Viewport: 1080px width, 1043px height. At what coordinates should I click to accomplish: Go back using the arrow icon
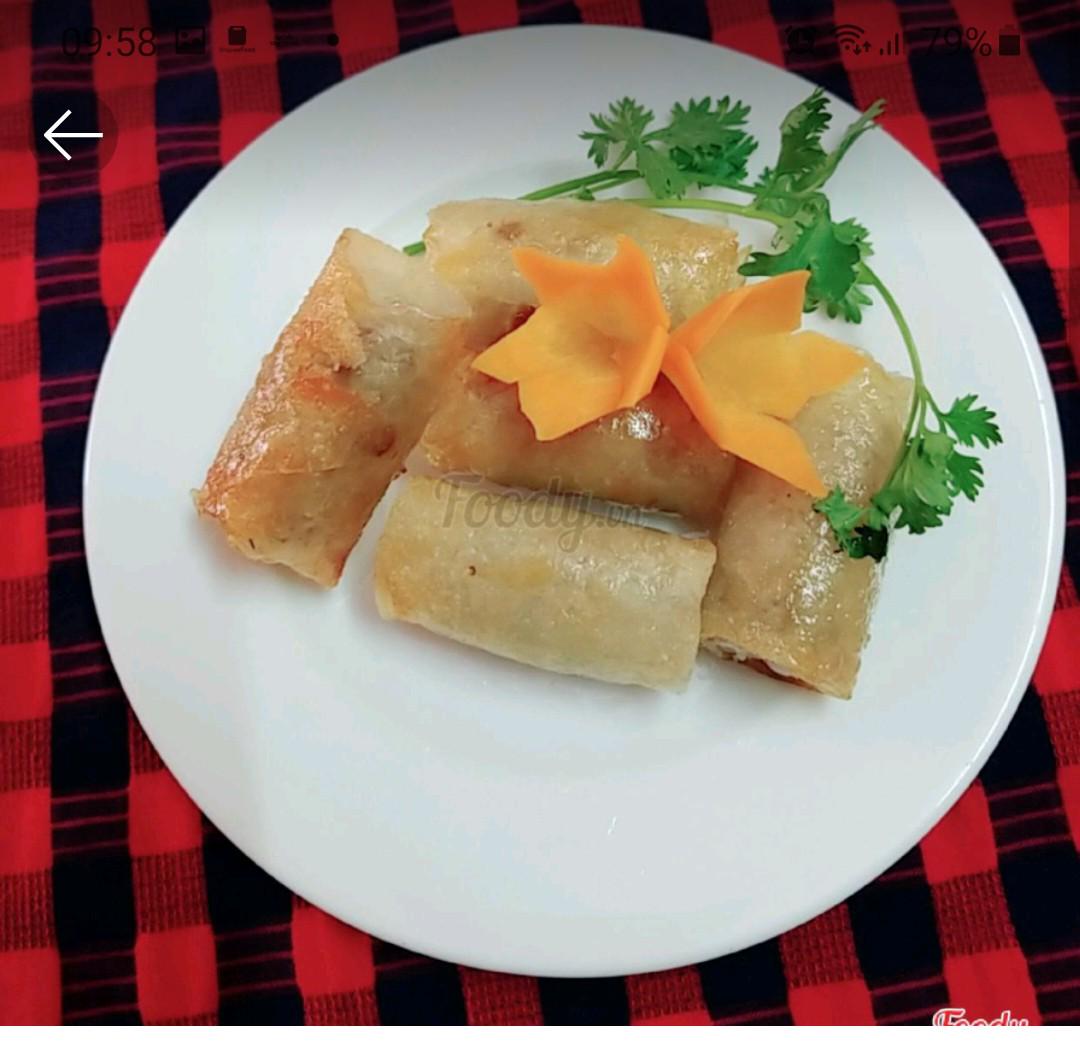pyautogui.click(x=72, y=135)
